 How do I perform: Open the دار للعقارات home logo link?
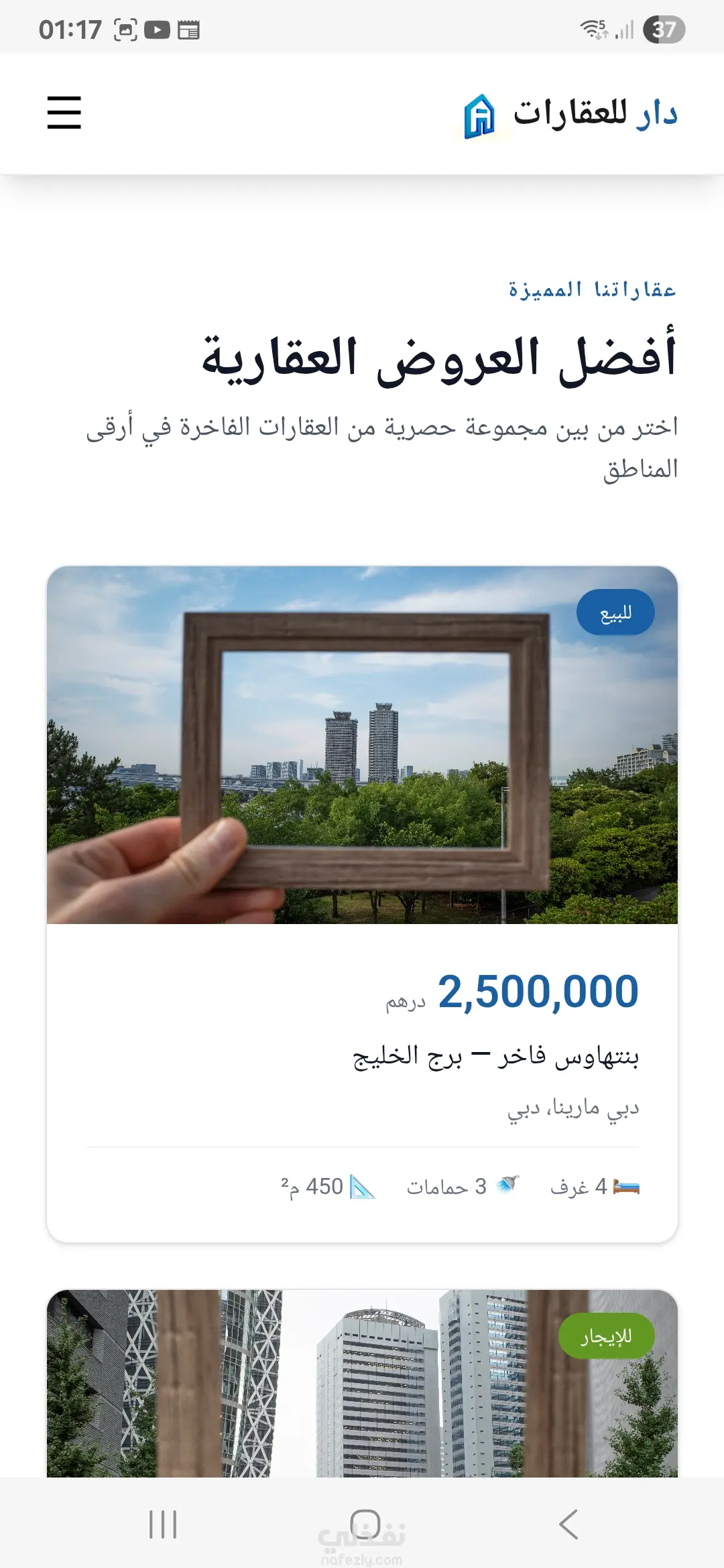tap(571, 114)
